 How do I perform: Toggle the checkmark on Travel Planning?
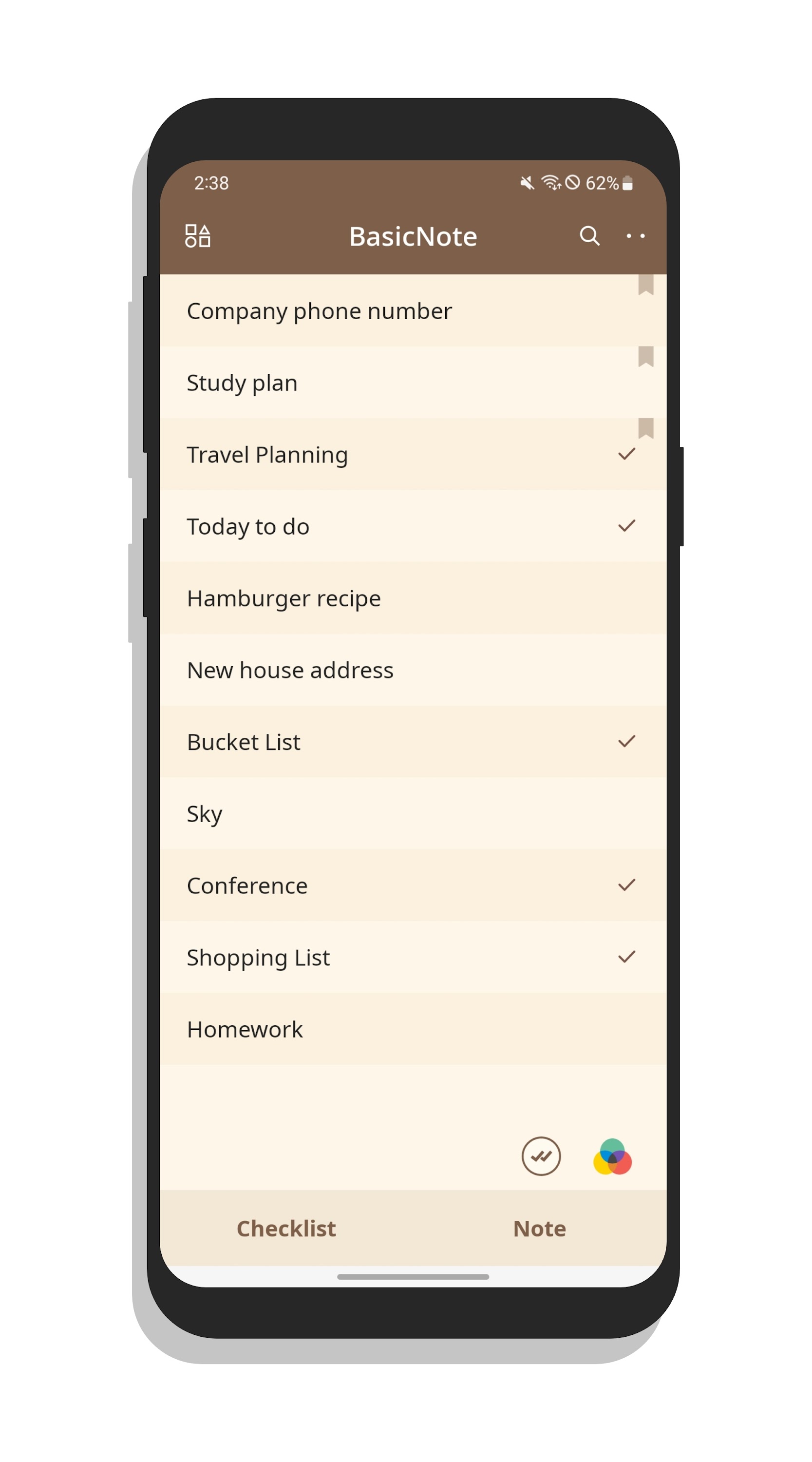(626, 454)
